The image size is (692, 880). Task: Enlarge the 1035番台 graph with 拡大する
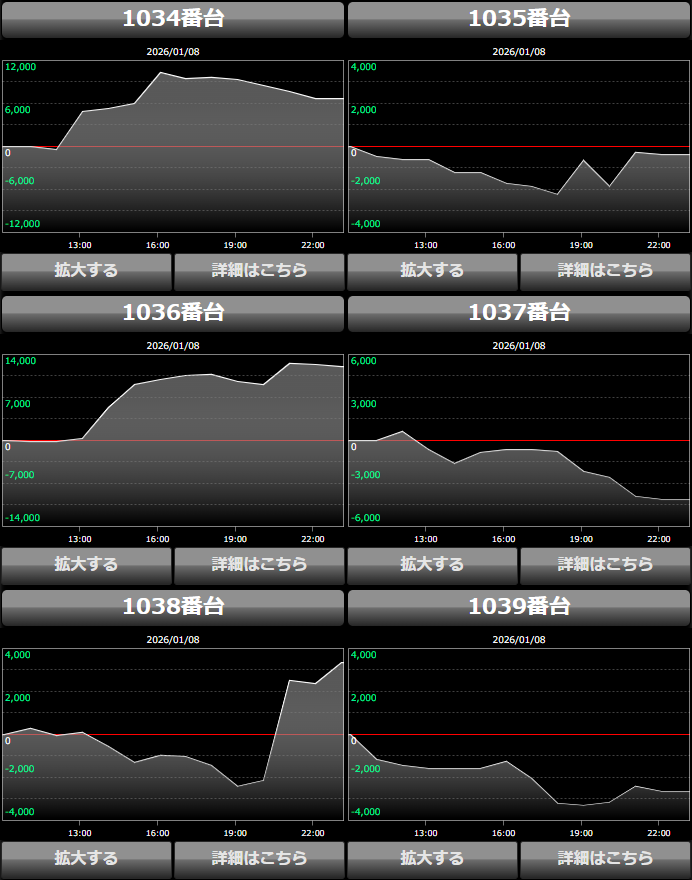(432, 270)
